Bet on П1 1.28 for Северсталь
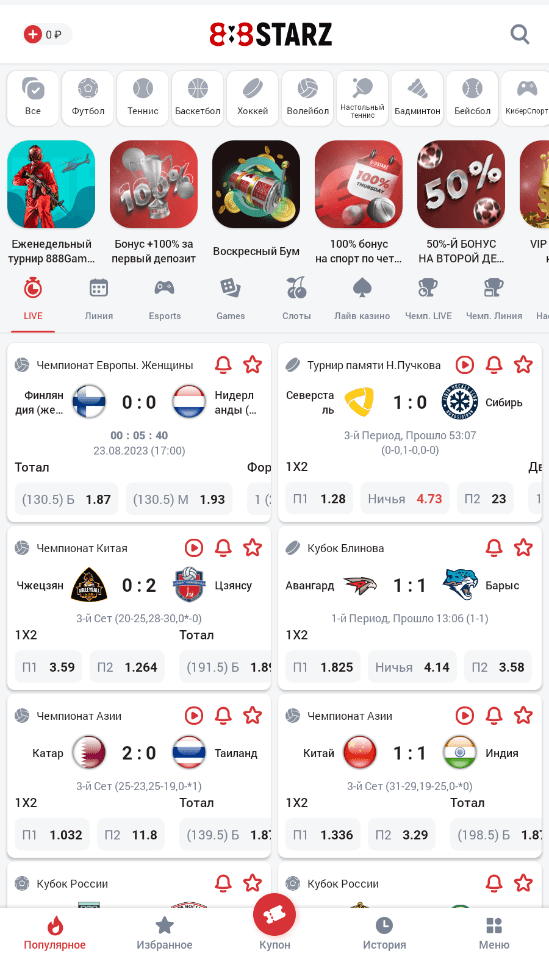The width and height of the screenshot is (549, 958). click(319, 499)
